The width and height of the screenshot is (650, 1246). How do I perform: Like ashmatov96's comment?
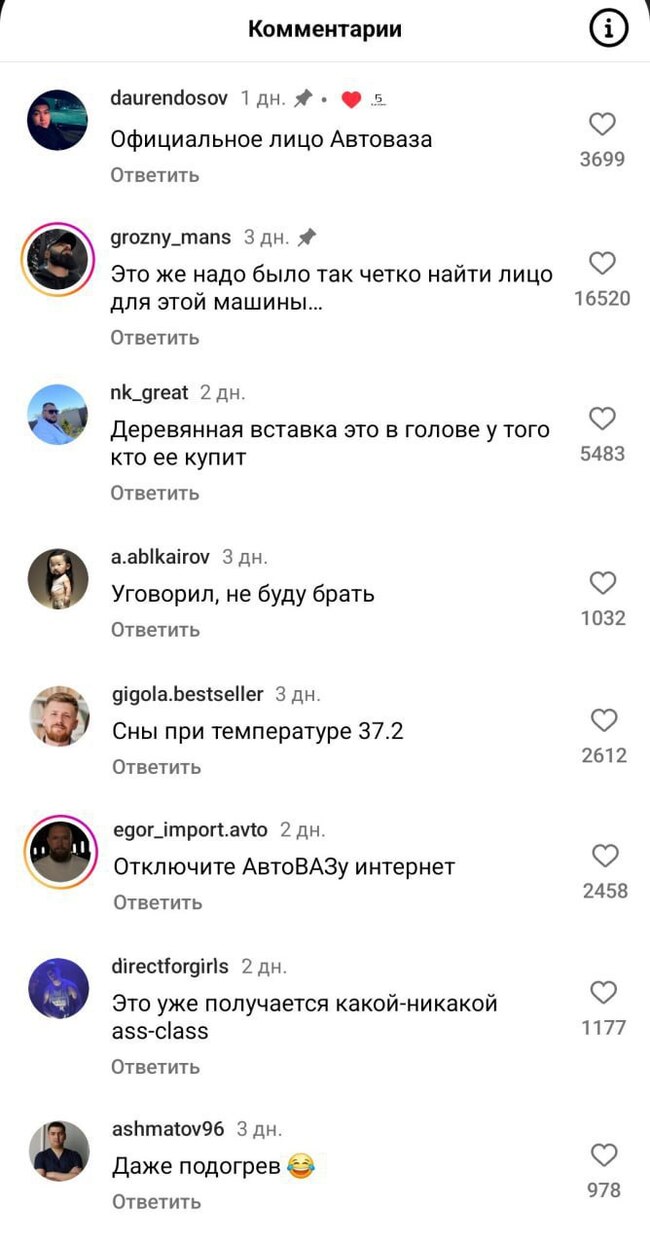coord(604,1156)
